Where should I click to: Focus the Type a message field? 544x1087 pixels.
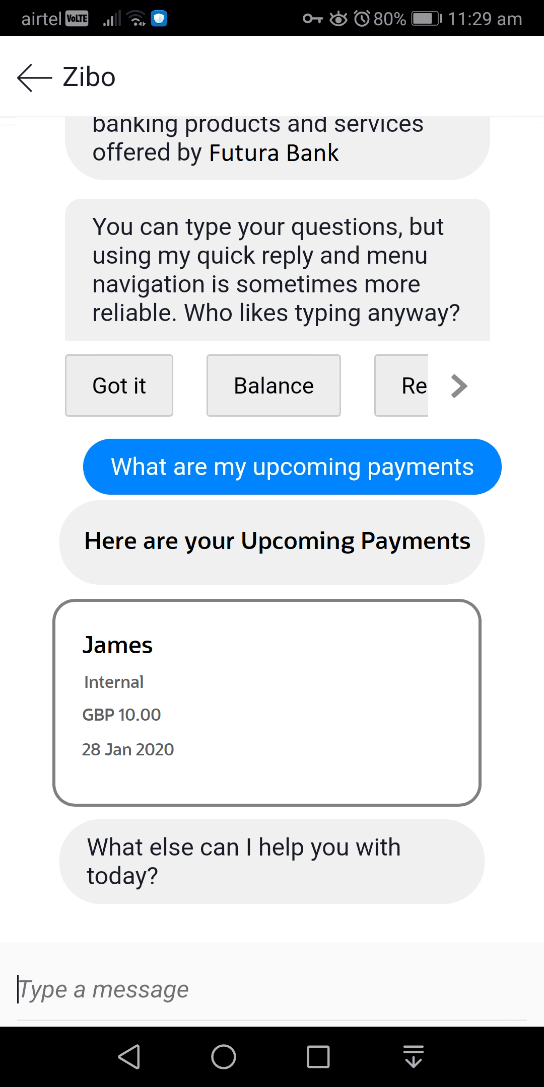272,989
